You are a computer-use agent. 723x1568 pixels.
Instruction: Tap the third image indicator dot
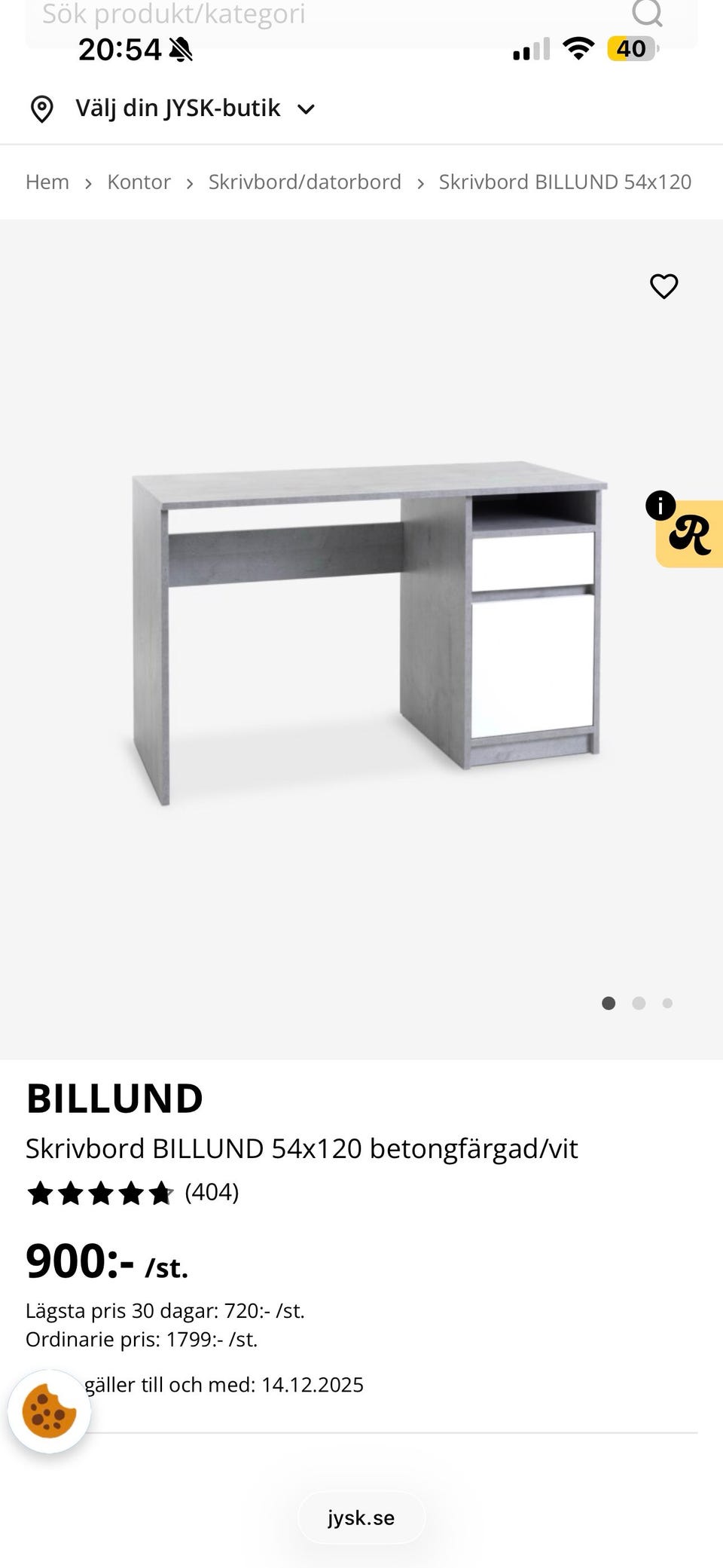click(667, 1004)
